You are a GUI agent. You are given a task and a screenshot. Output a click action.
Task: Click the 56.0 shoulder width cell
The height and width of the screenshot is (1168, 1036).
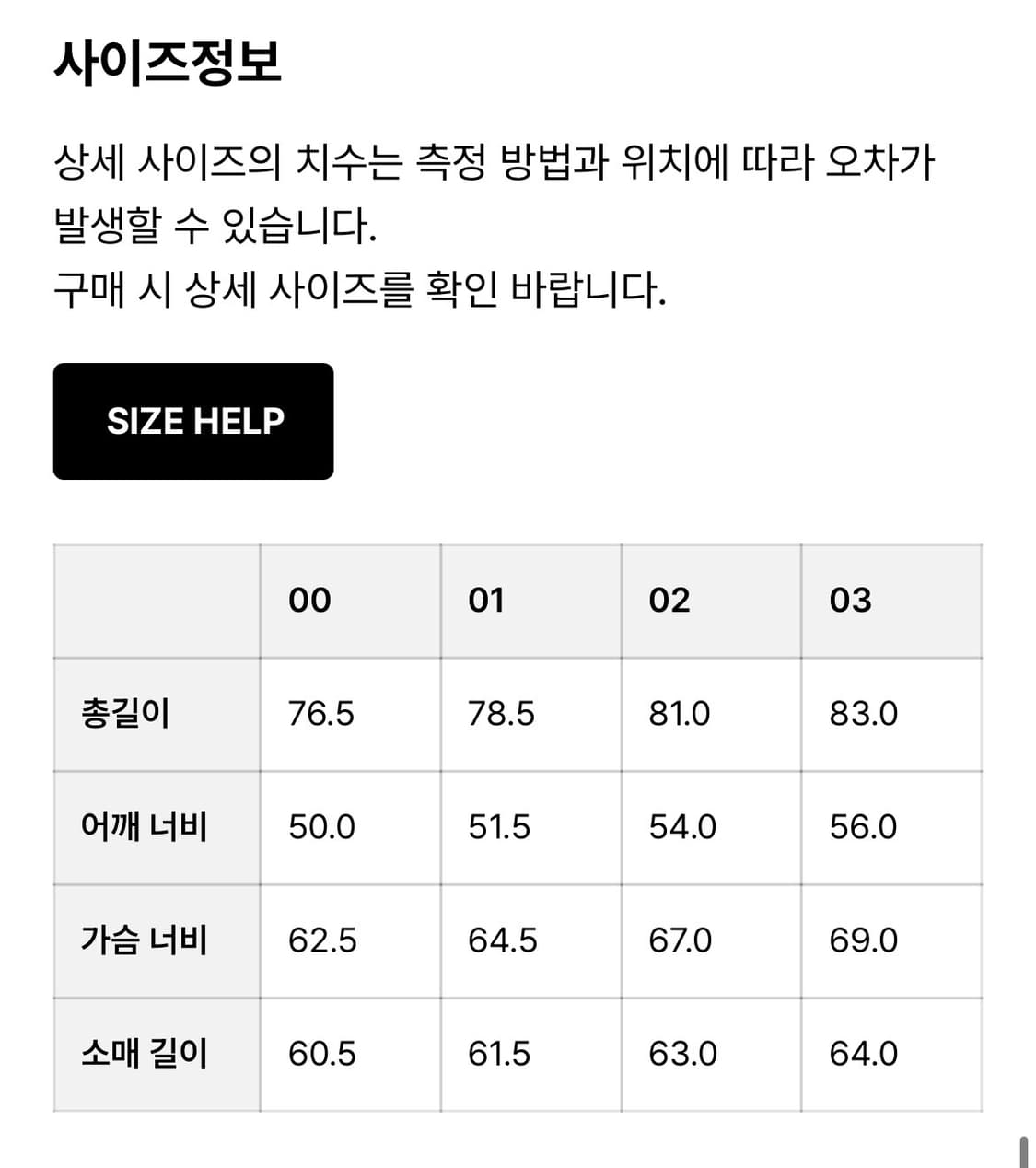point(861,827)
